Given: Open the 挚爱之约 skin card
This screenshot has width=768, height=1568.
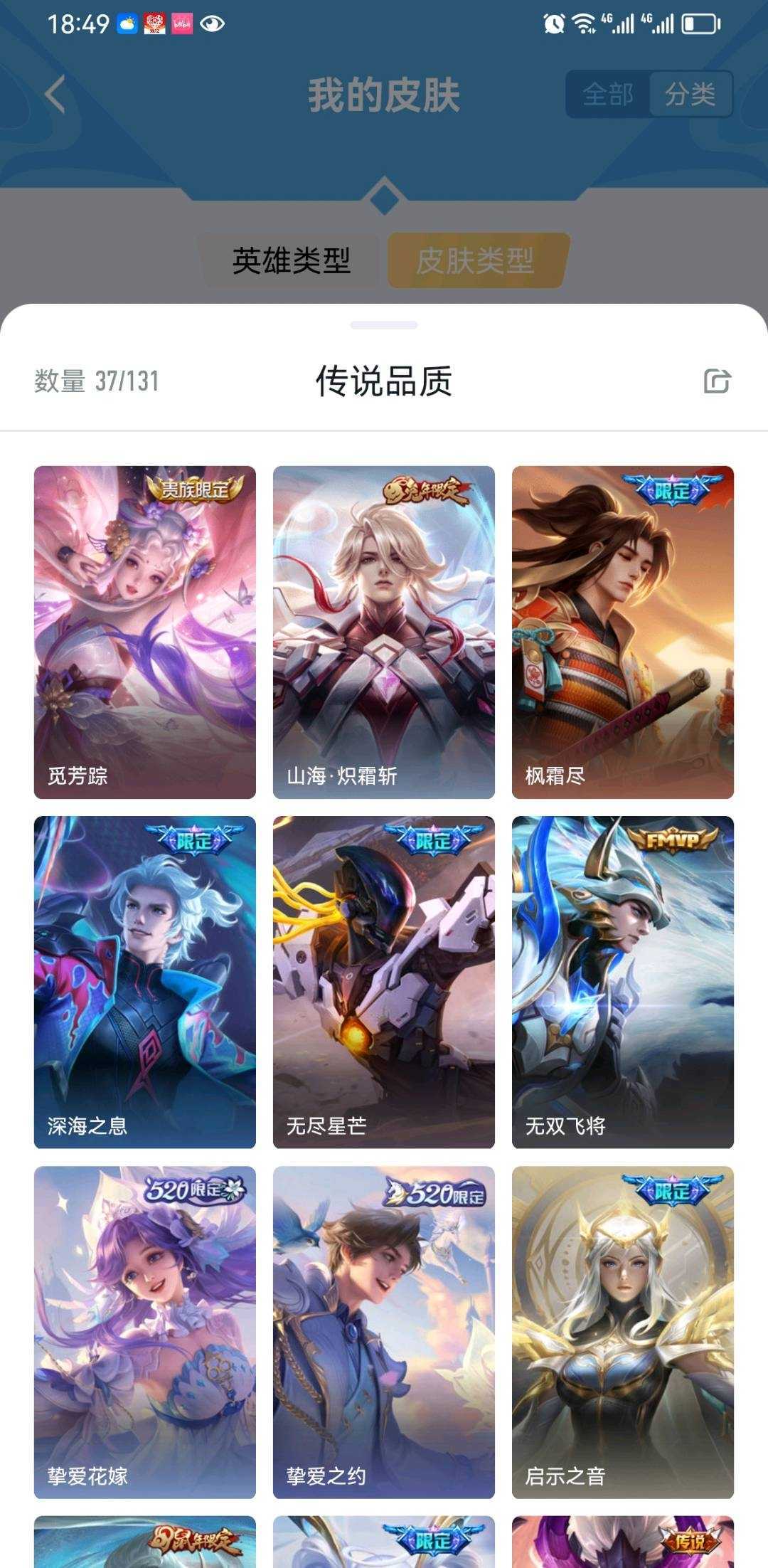Looking at the screenshot, I should 384,1333.
